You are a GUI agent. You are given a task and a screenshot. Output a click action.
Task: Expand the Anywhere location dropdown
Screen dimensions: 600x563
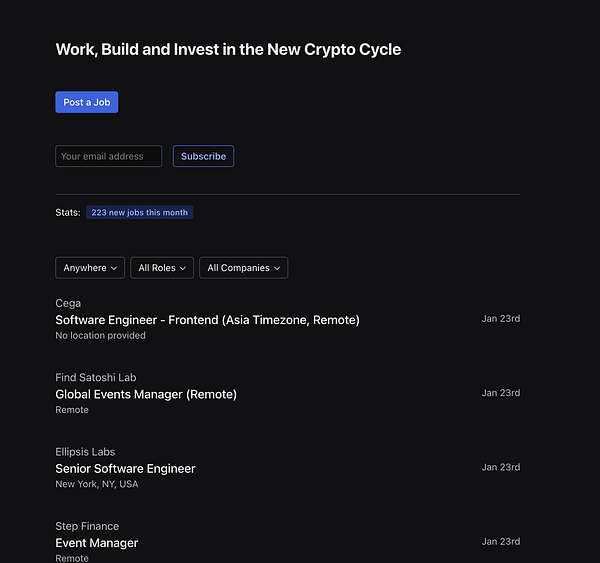tap(90, 268)
